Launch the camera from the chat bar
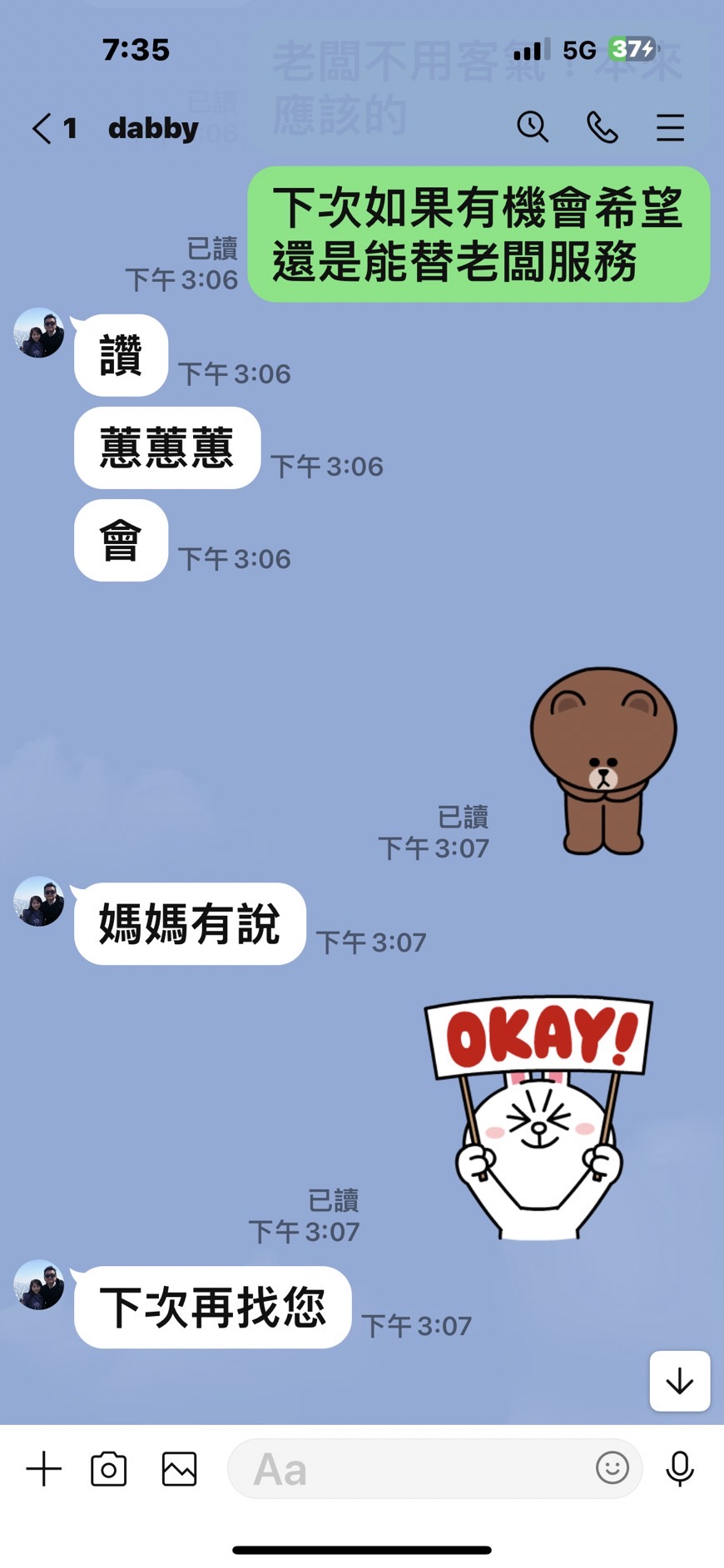This screenshot has width=724, height=1568. (109, 1469)
